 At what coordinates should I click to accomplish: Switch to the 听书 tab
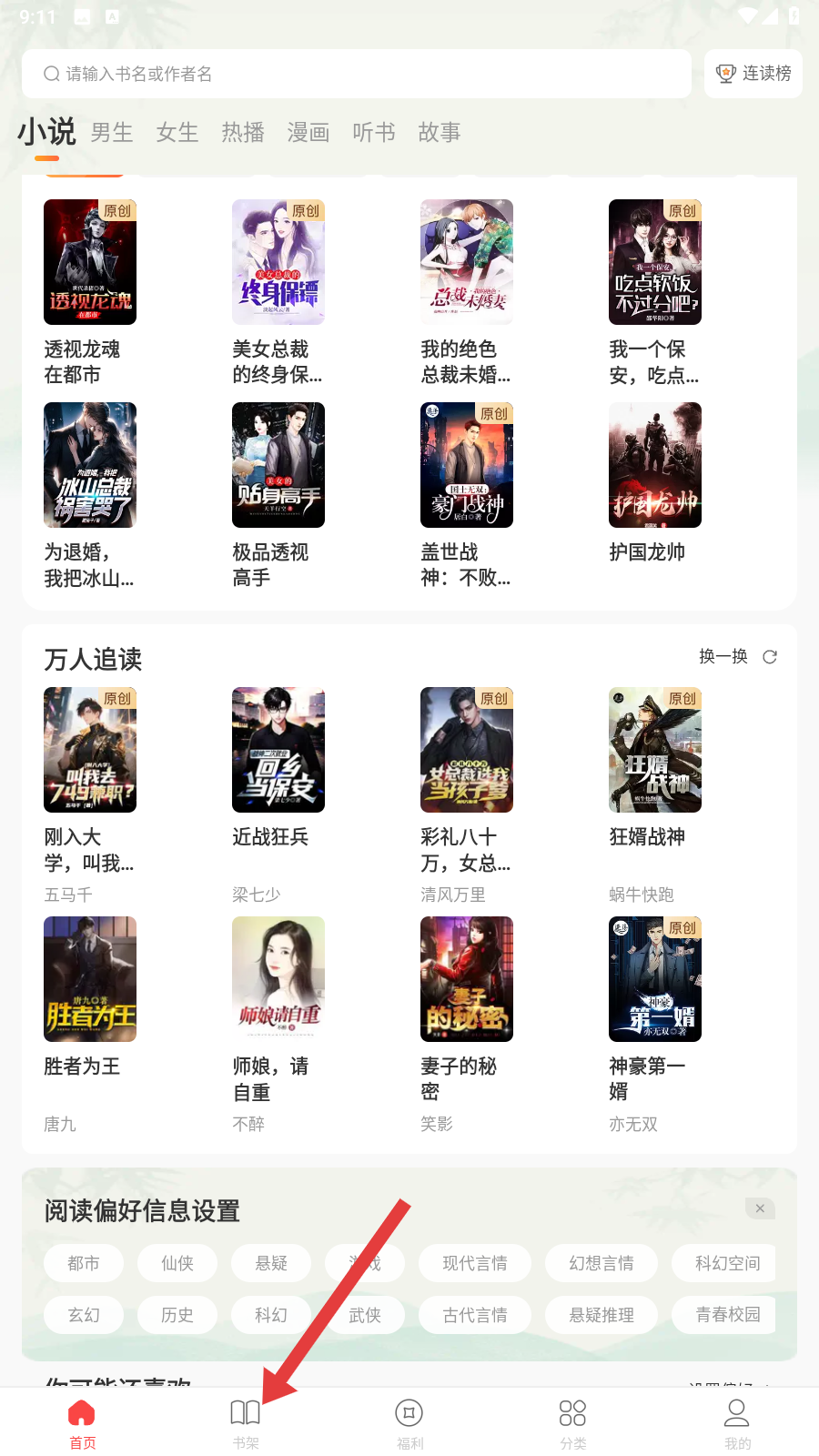click(x=374, y=133)
